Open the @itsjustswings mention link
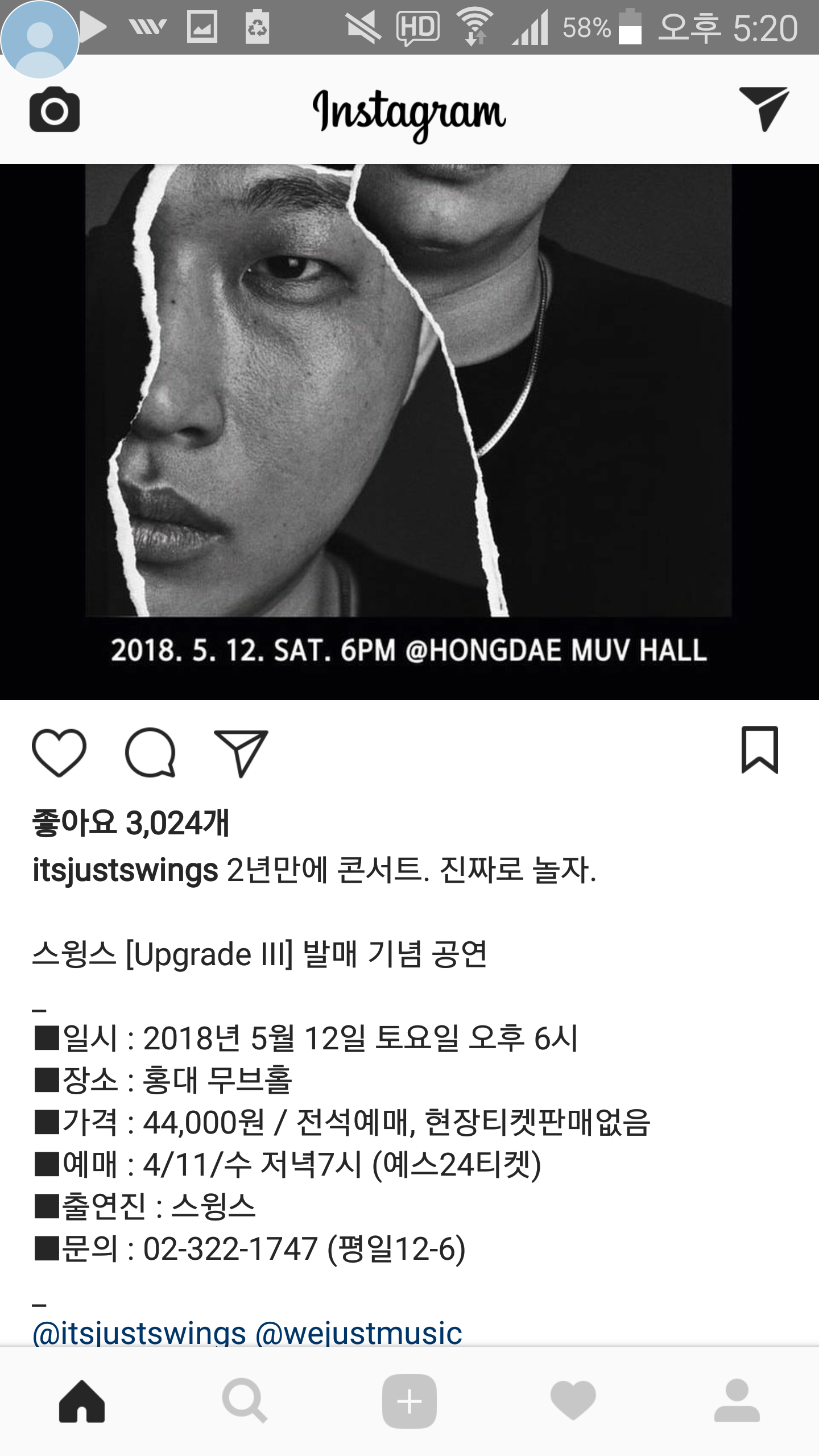The image size is (819, 1456). tap(139, 1334)
